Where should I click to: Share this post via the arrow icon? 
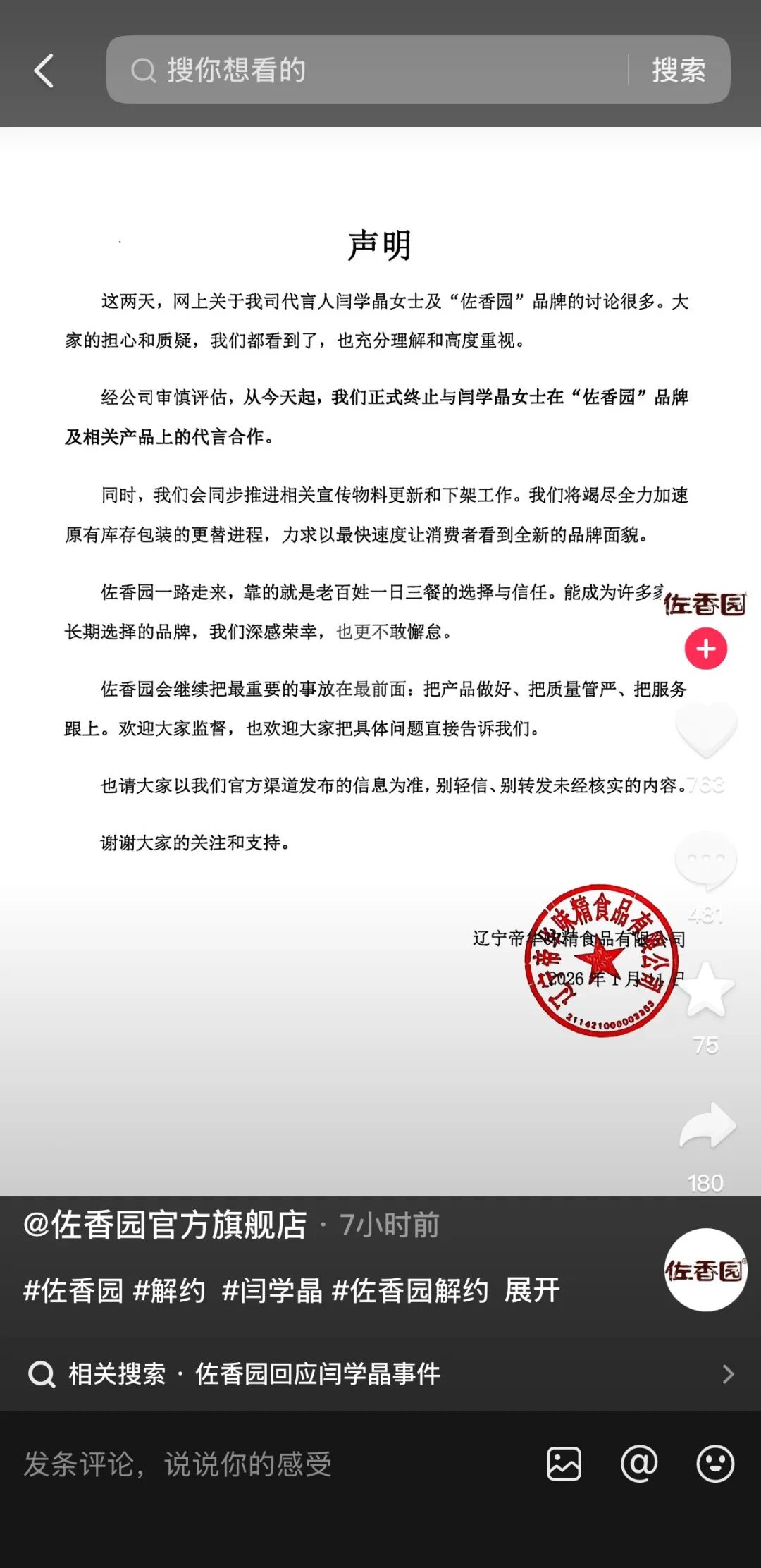707,1126
